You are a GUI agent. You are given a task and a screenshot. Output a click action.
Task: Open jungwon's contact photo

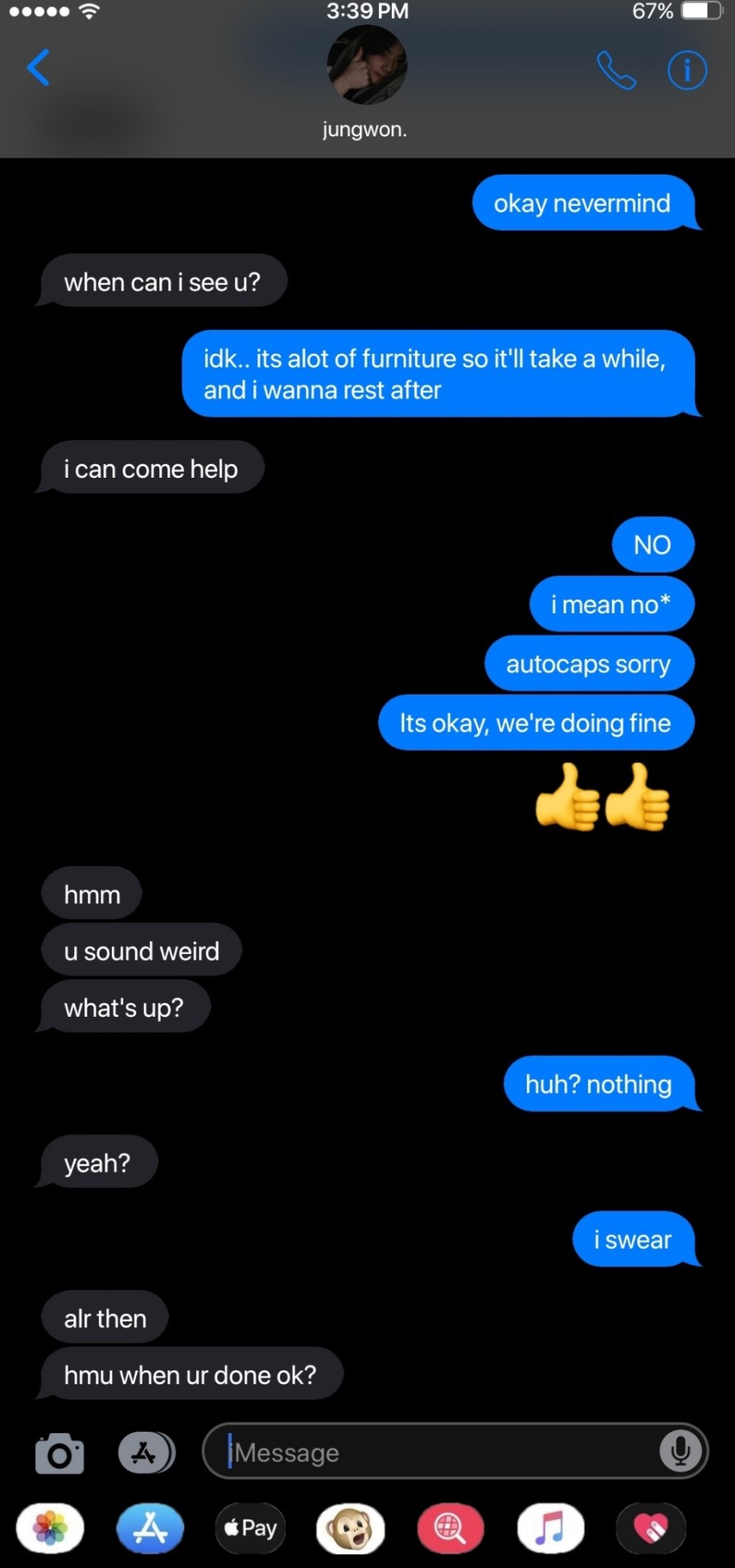(367, 65)
